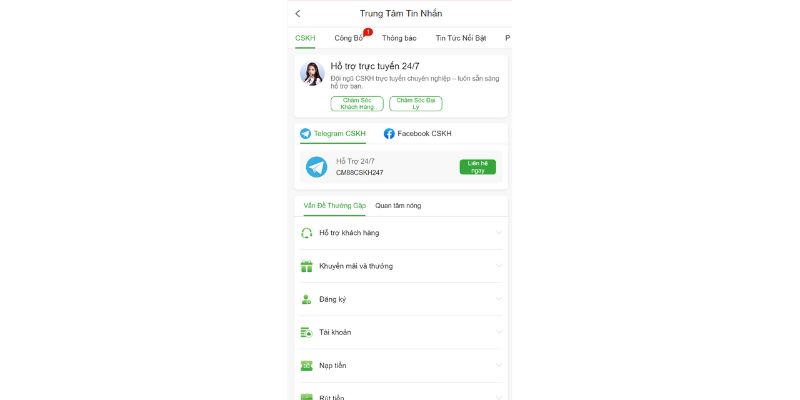This screenshot has height=400, width=800.
Task: Open the Thông báo tab
Action: (x=398, y=38)
